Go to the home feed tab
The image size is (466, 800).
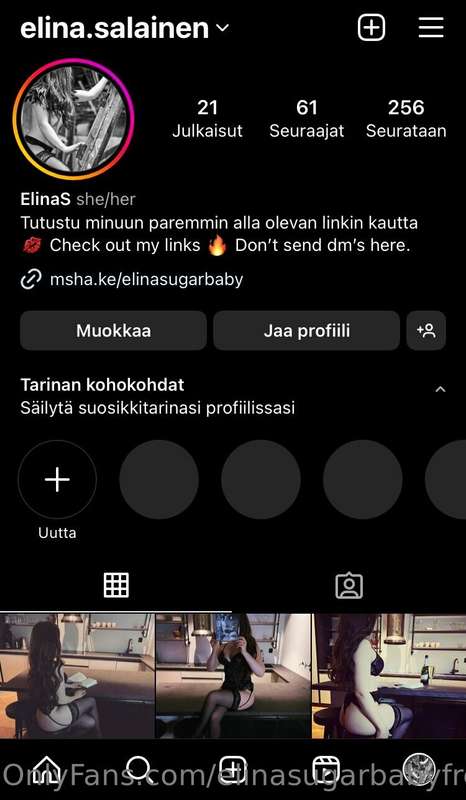46,769
